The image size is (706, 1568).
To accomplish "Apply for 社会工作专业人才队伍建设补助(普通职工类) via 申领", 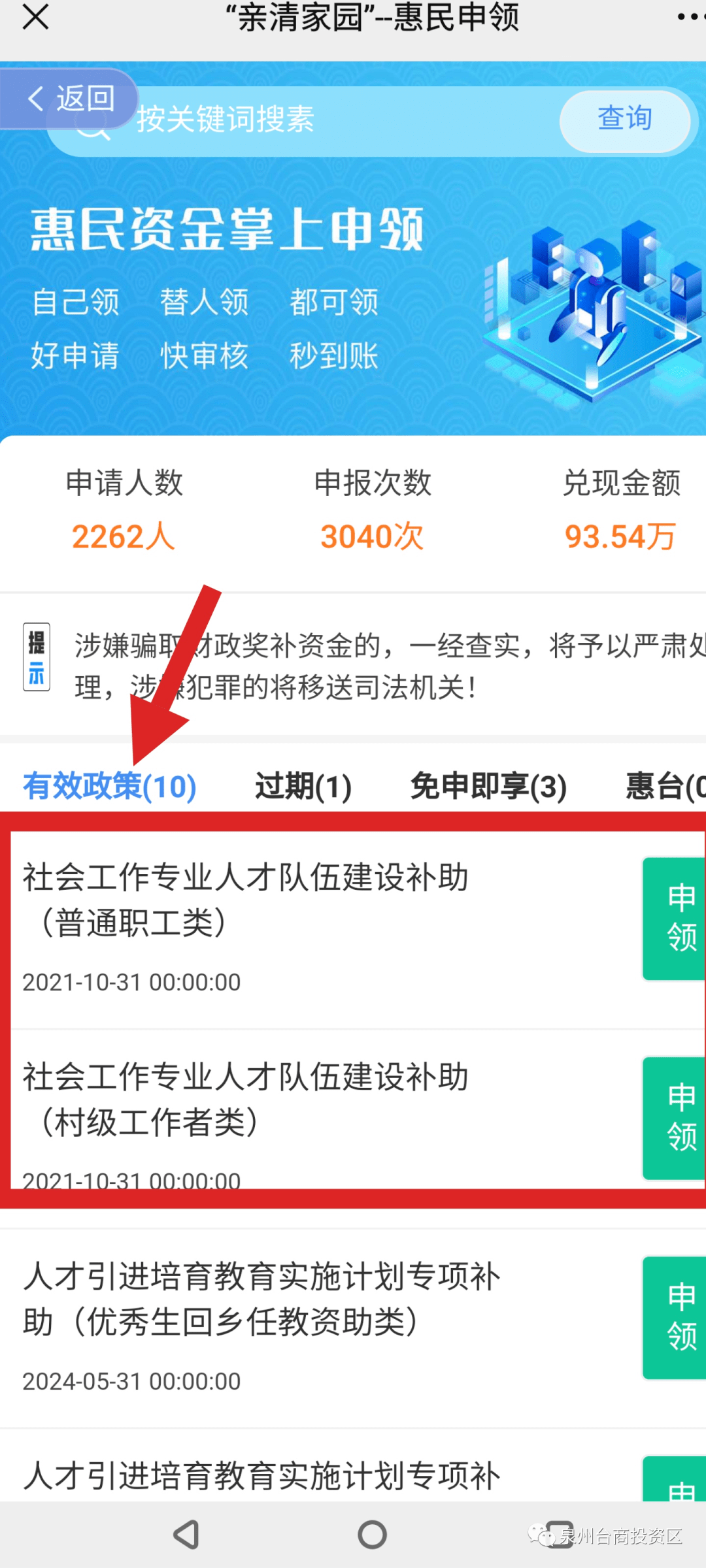I will (675, 919).
